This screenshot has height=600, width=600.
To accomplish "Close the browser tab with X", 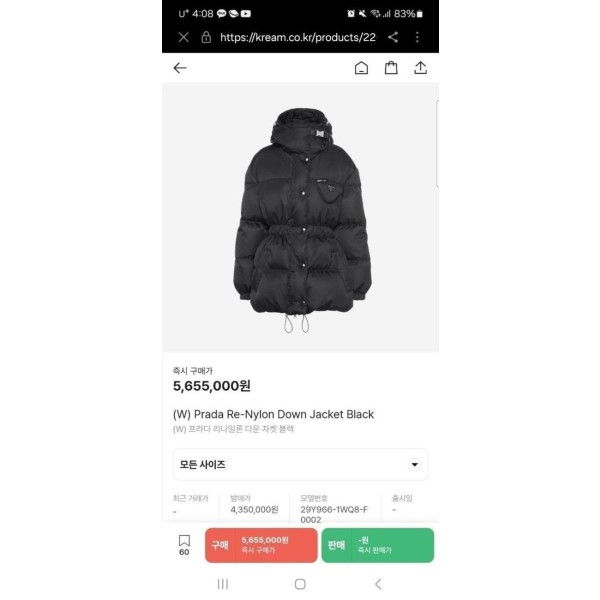I will coord(183,37).
